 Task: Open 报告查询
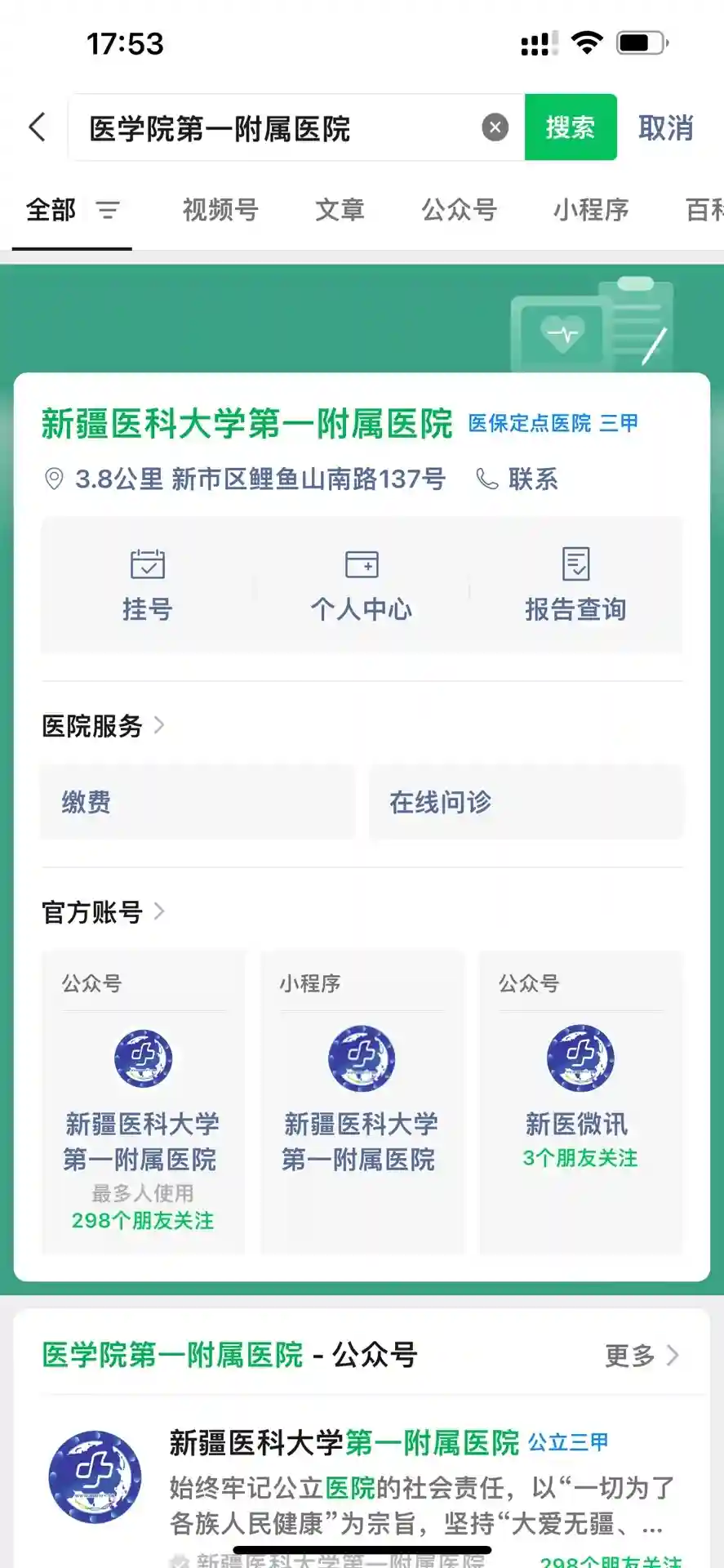(x=575, y=585)
